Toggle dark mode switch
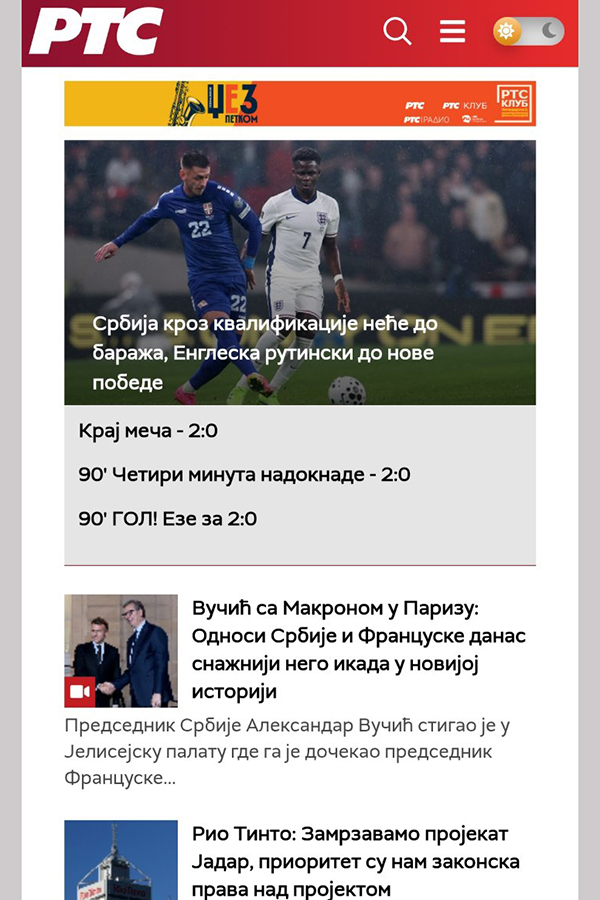600x900 pixels. (x=528, y=32)
